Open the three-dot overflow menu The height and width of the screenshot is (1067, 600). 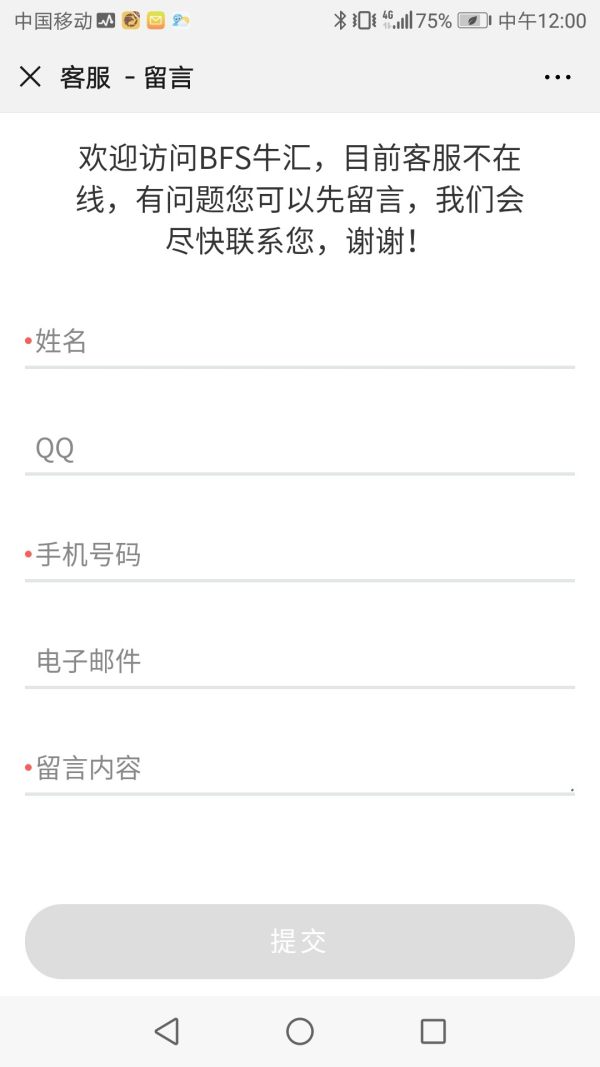click(557, 77)
